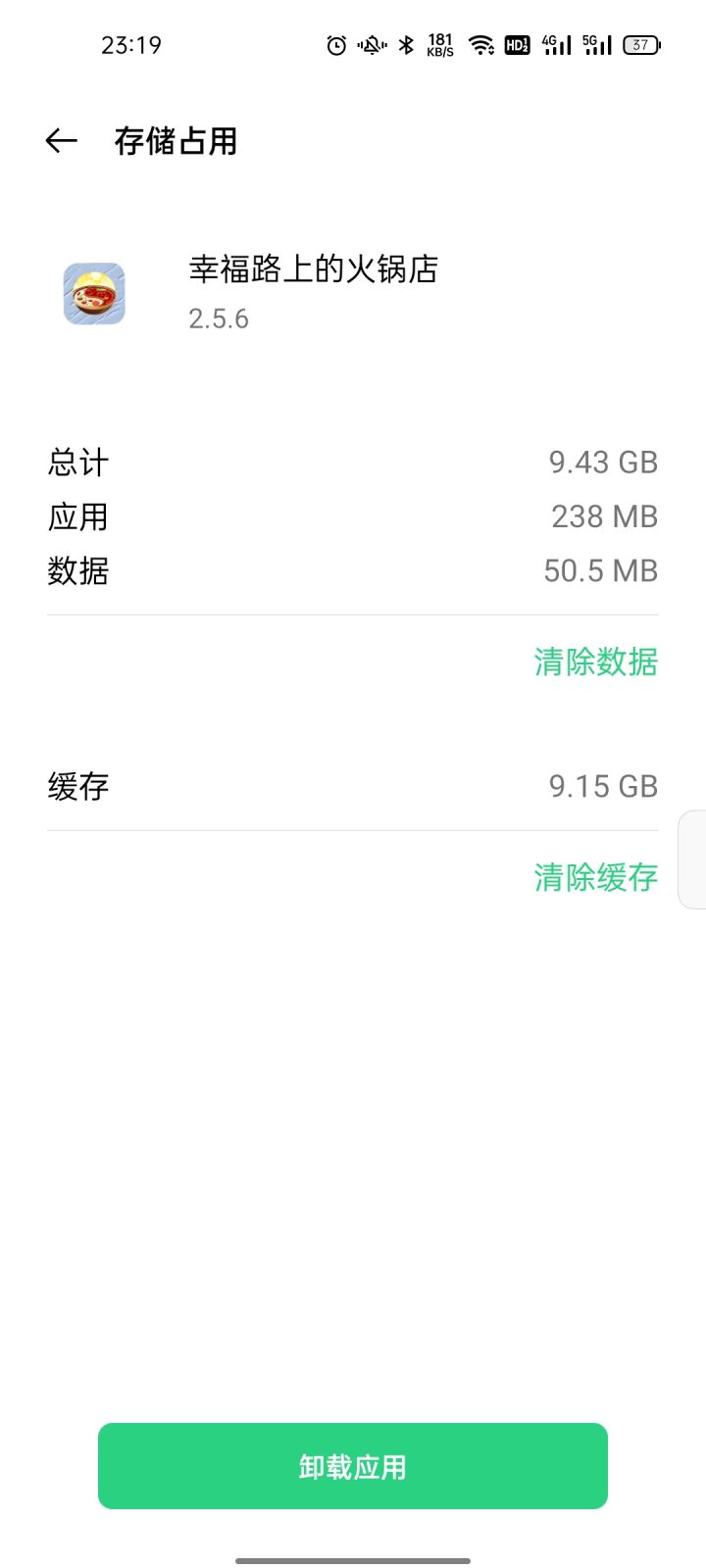
Task: Tap 清除数据 to clear app data
Action: [595, 662]
